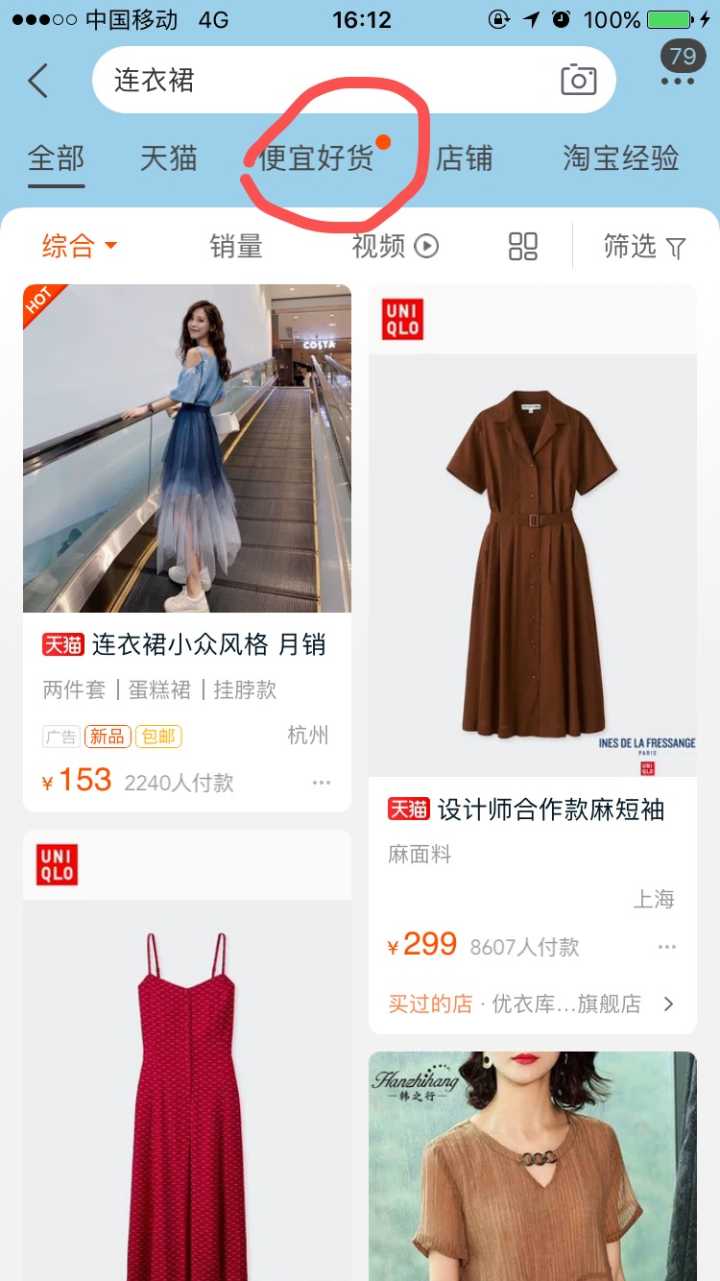Go back using the back arrow

(38, 80)
